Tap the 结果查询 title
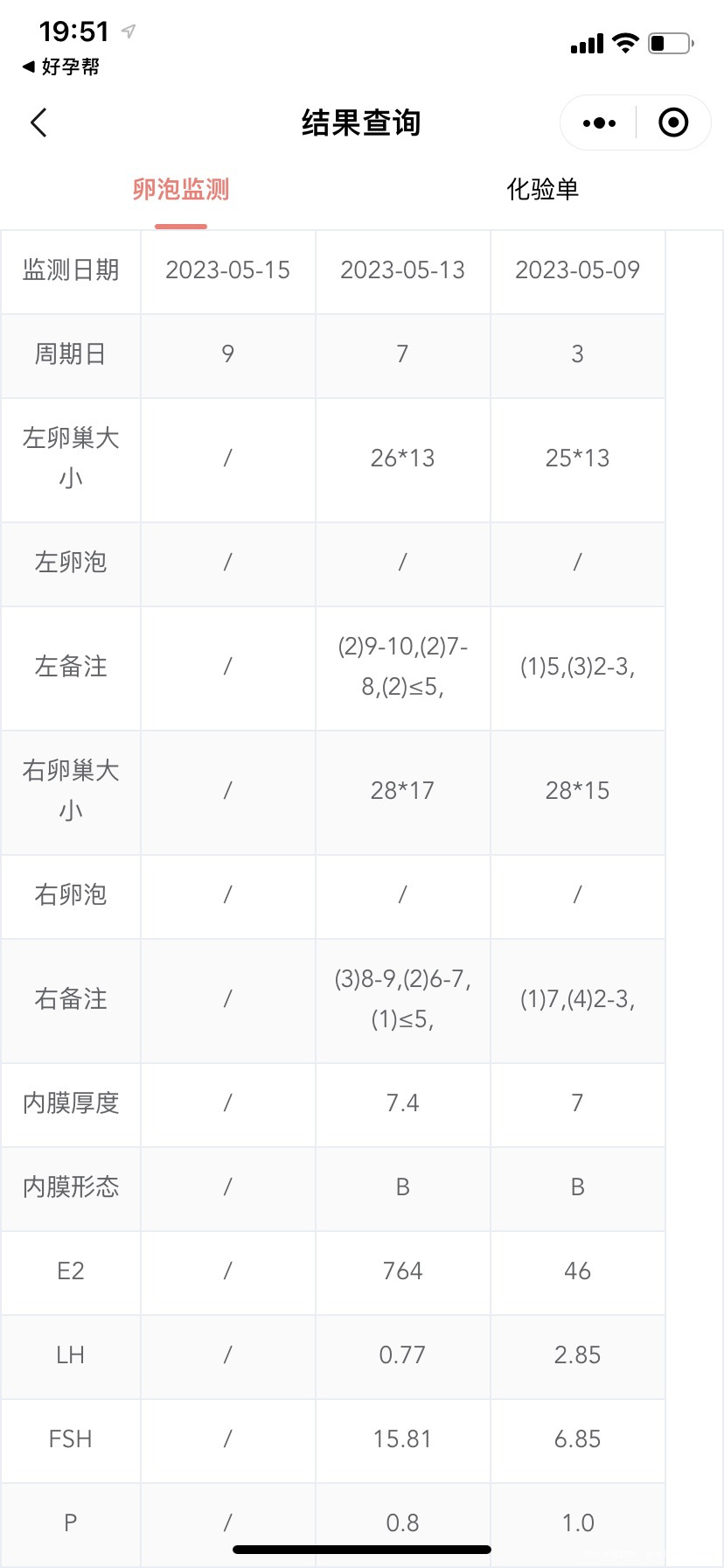 pos(361,122)
